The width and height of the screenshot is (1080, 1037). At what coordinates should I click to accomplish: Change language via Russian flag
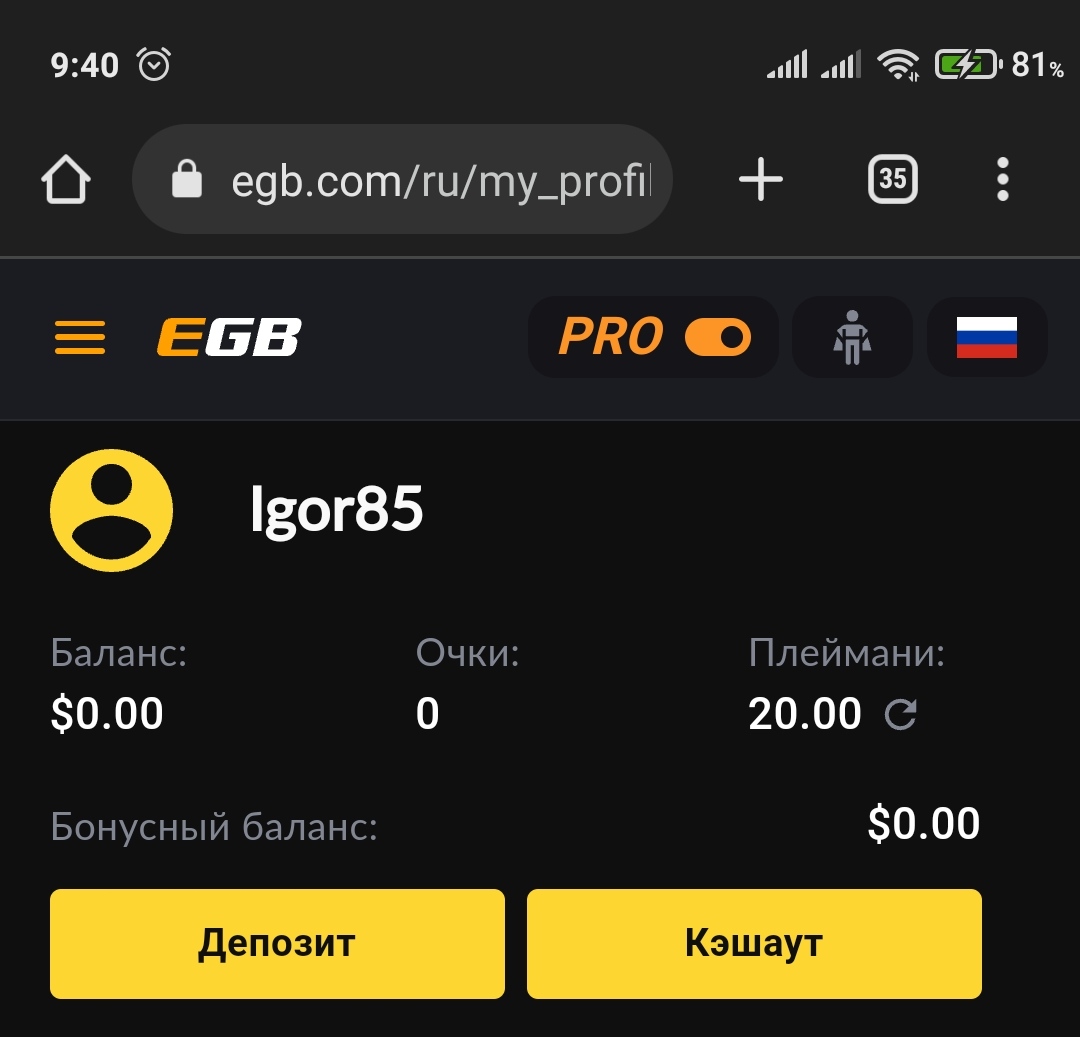tap(986, 337)
